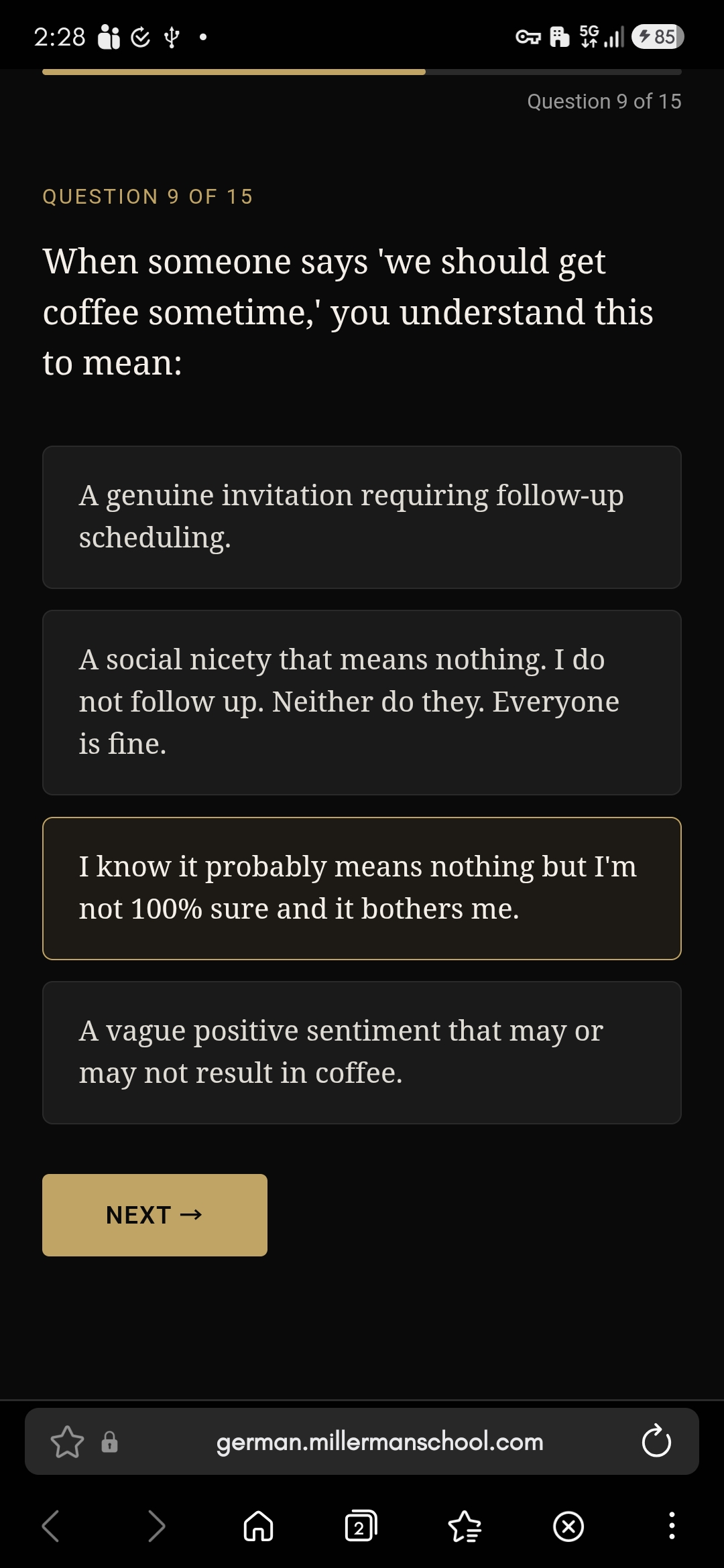The height and width of the screenshot is (1568, 724).
Task: View the open tabs
Action: point(361,1526)
